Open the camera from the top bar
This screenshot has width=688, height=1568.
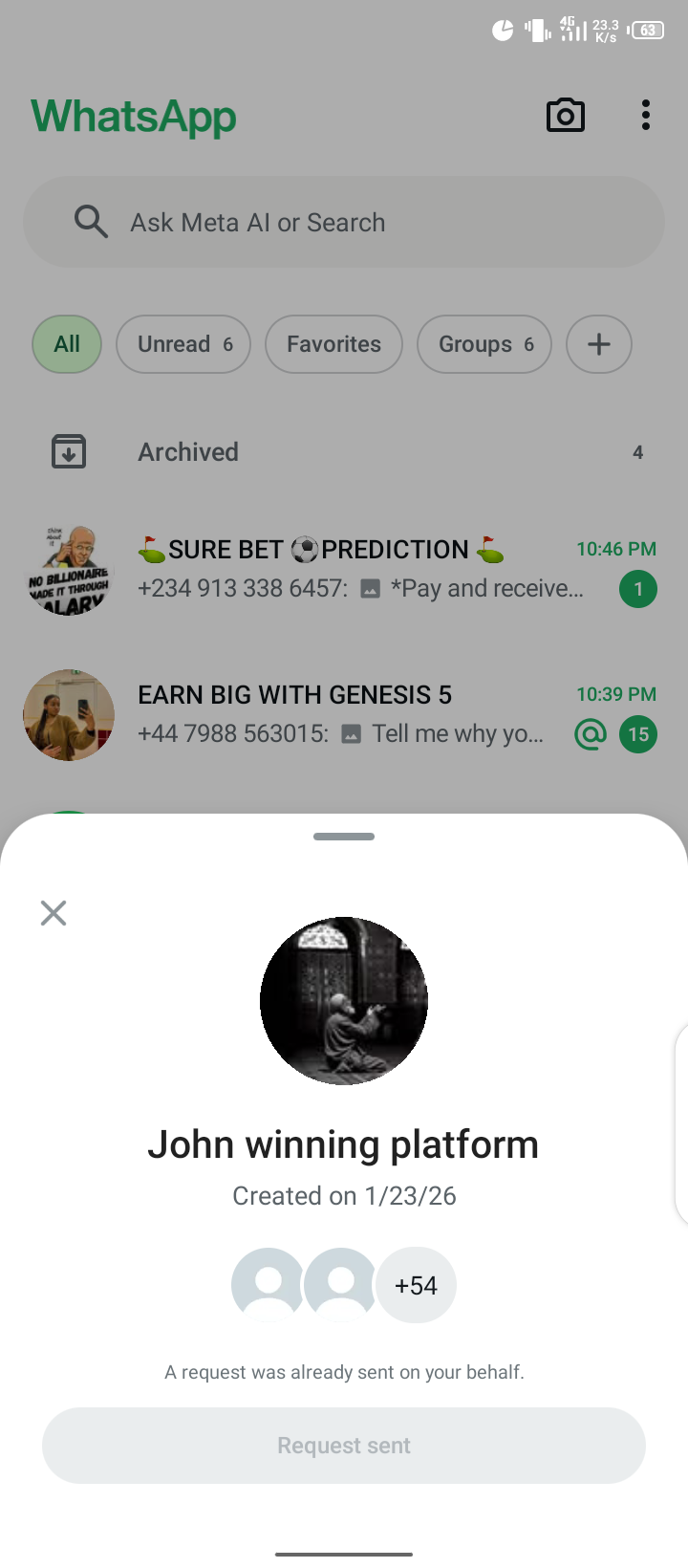(x=565, y=116)
